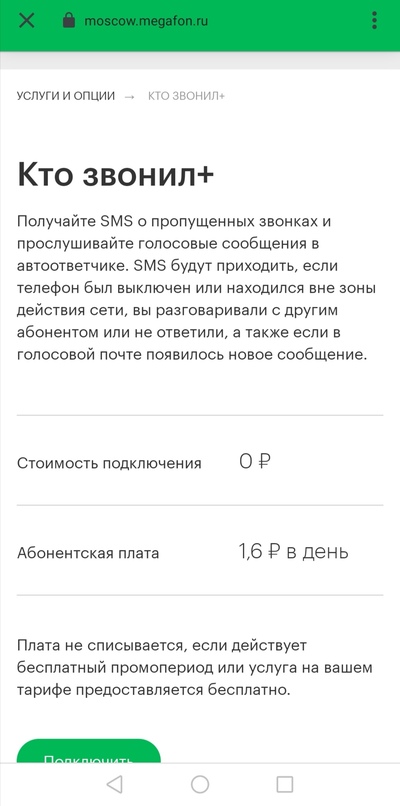This screenshot has width=400, height=806.
Task: Open the three-dot overflow menu
Action: pyautogui.click(x=374, y=21)
